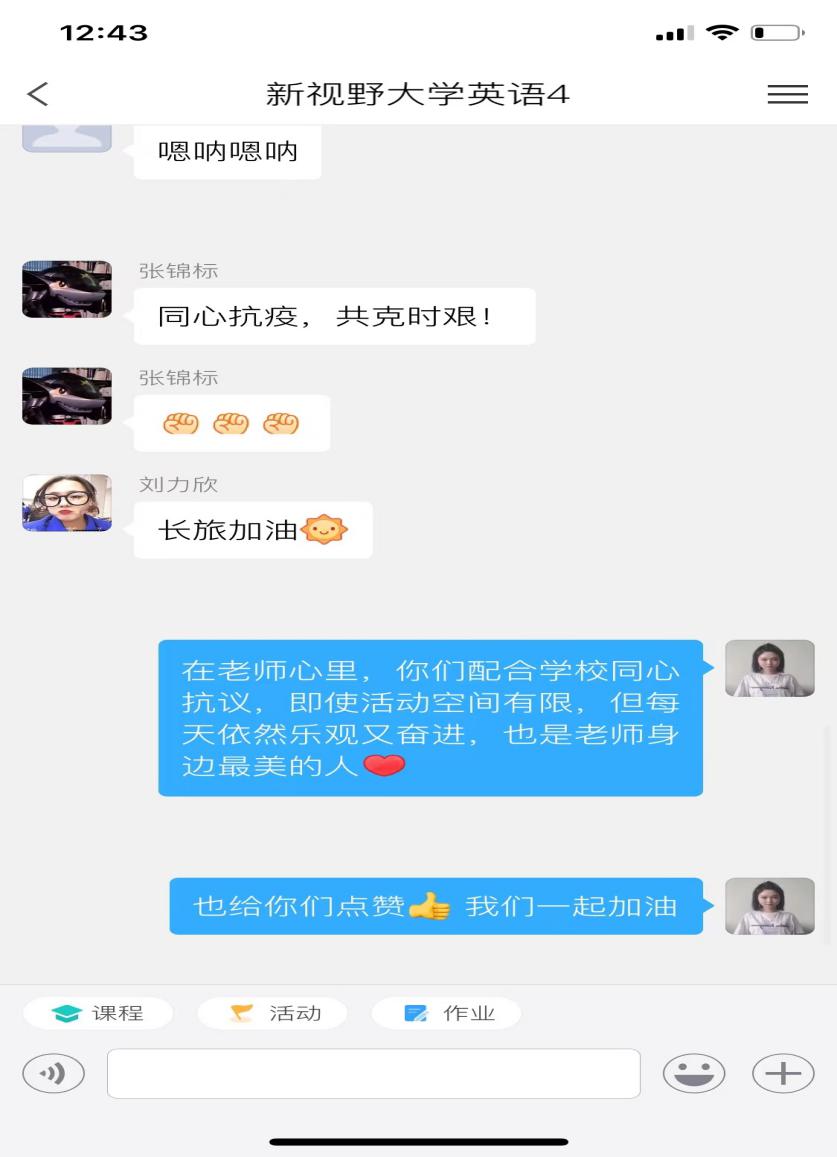837x1157 pixels.
Task: Open the emoji picker
Action: 693,1074
